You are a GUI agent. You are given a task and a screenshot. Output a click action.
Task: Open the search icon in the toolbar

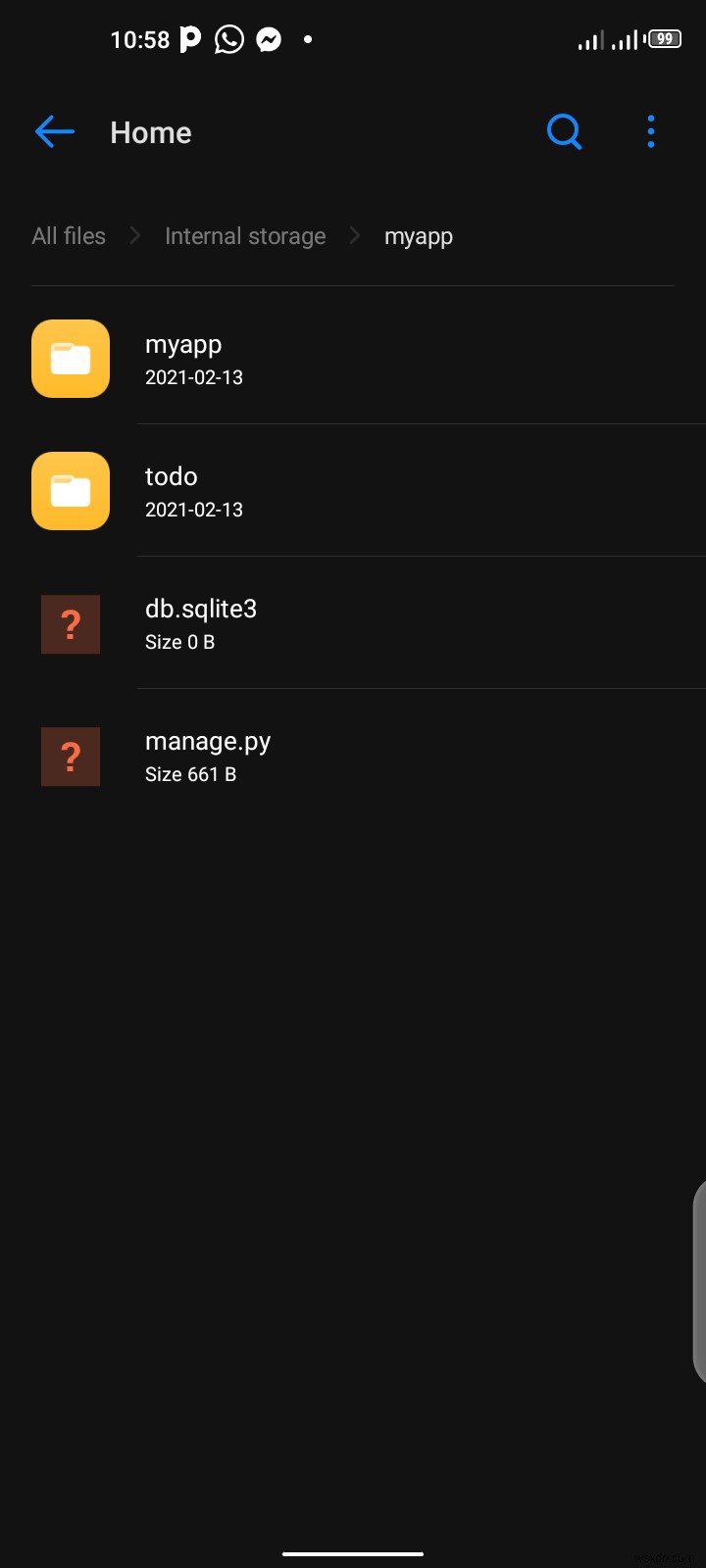(x=564, y=131)
